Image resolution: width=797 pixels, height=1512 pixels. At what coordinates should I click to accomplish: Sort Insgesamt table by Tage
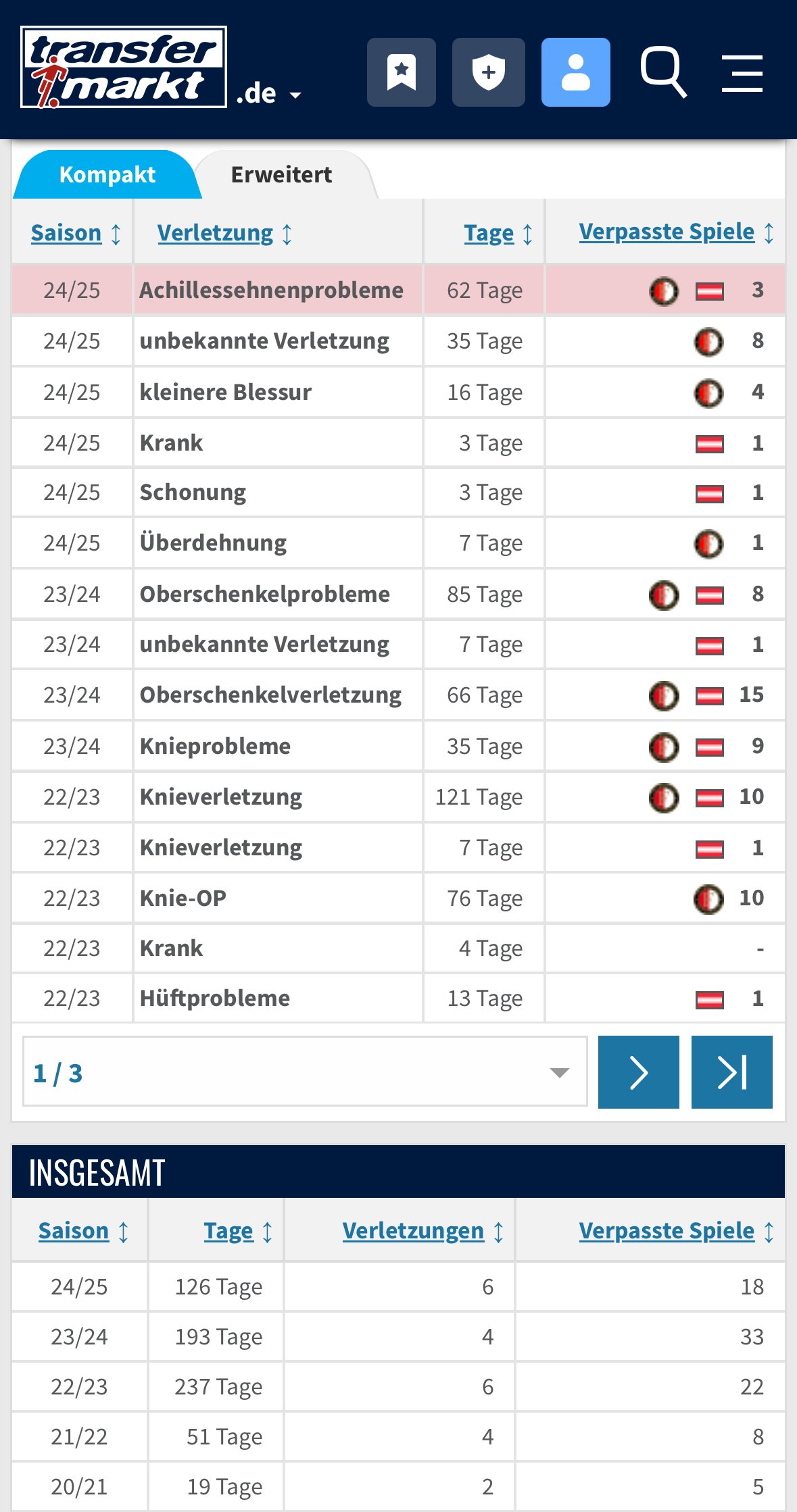point(238,1231)
